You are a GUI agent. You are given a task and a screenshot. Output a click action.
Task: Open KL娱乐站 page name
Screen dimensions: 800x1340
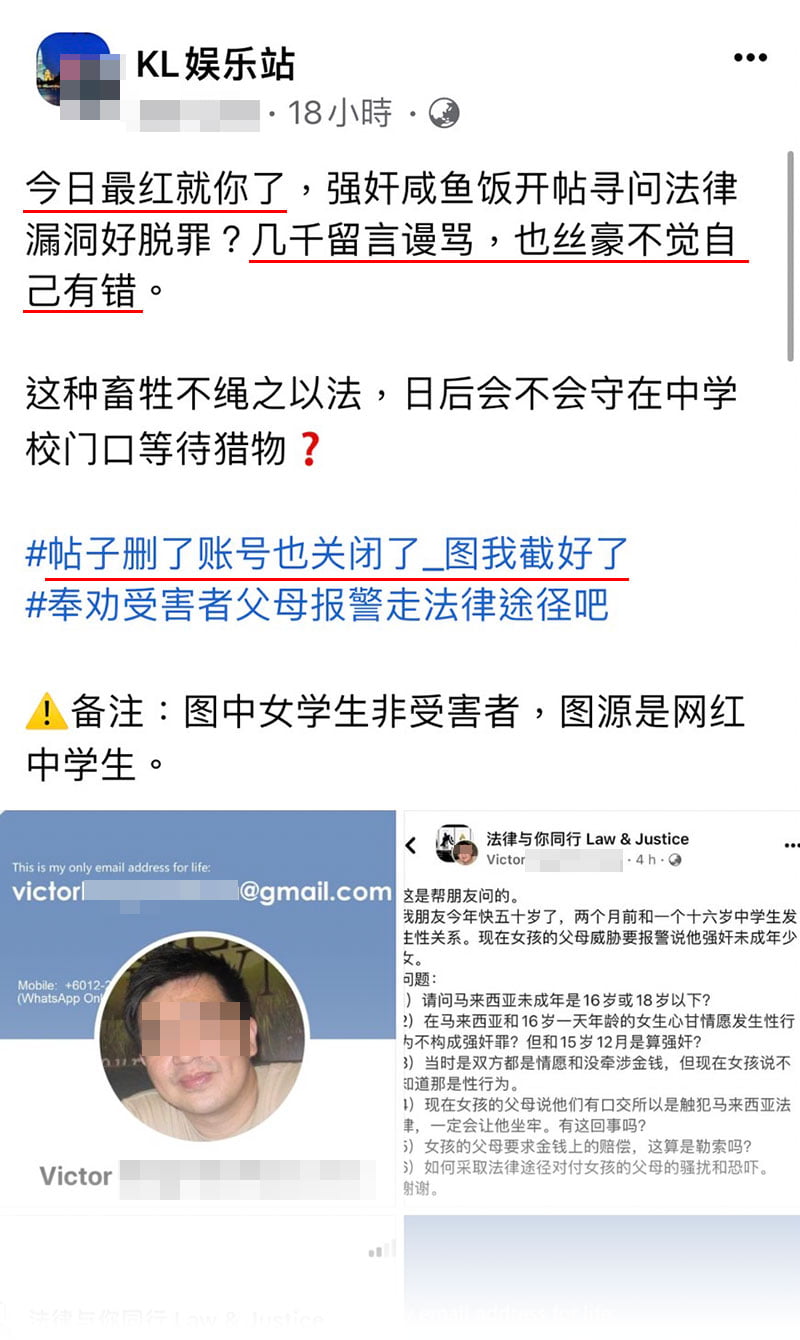click(x=215, y=64)
